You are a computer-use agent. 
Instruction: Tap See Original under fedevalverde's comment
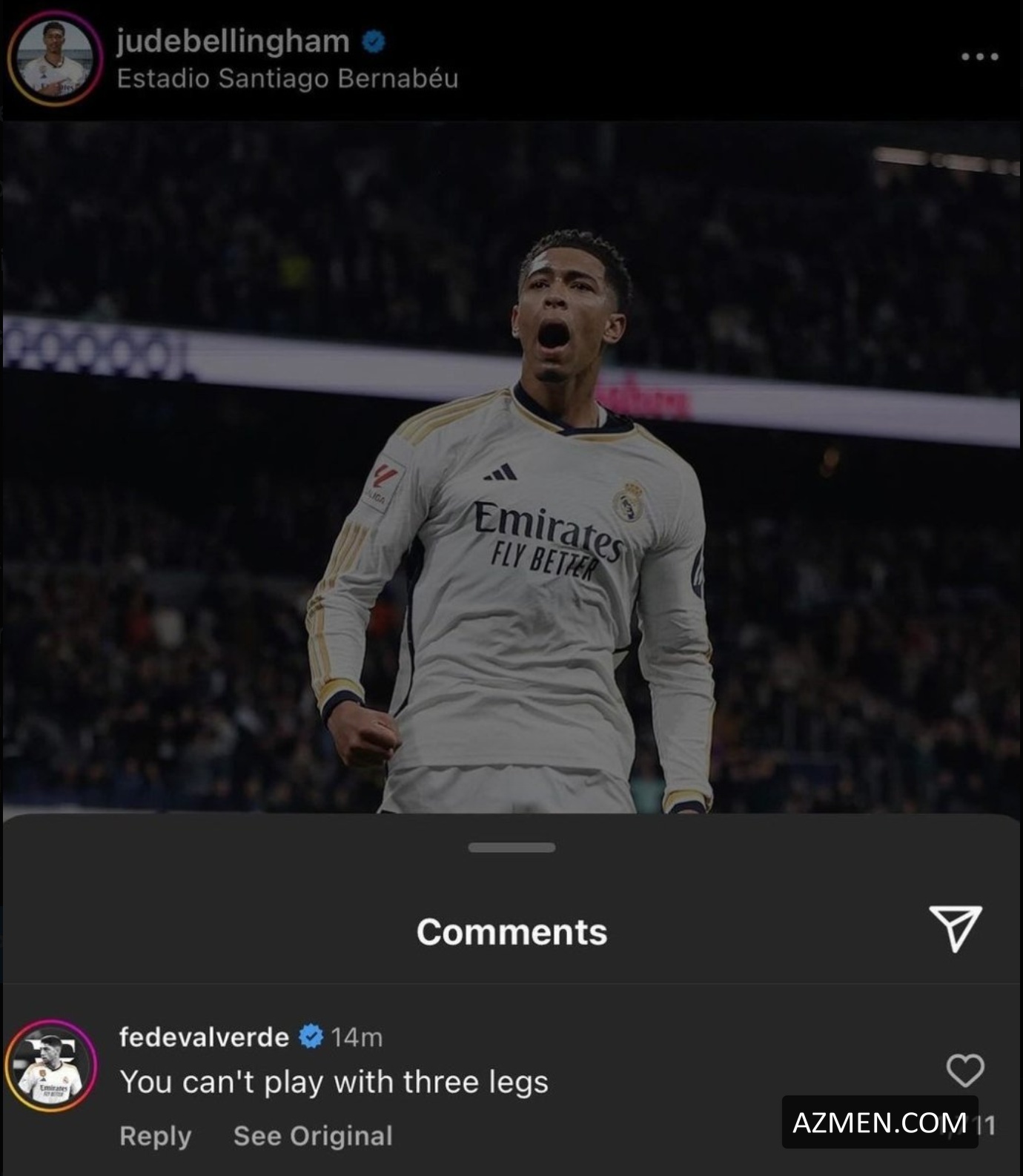(313, 1135)
